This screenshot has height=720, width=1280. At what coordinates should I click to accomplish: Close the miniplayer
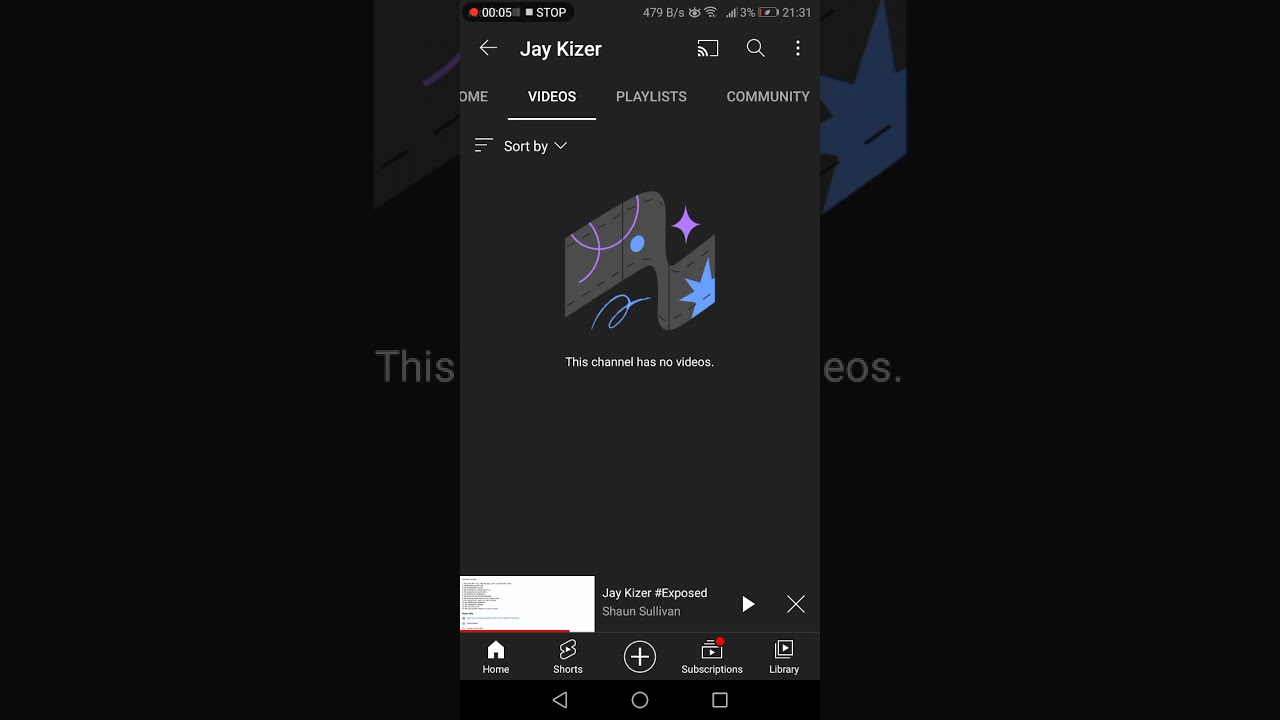795,604
